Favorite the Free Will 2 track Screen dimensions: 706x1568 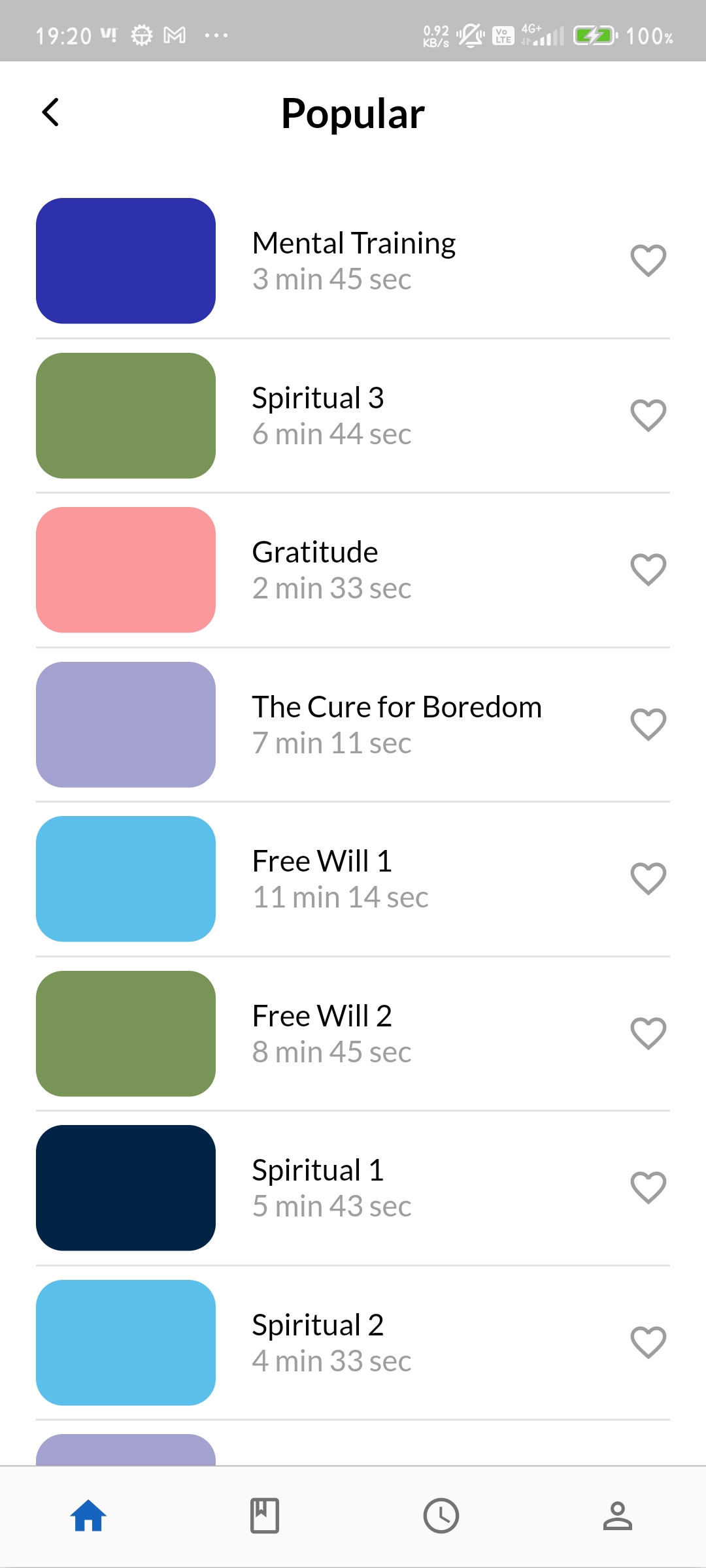coord(648,1034)
